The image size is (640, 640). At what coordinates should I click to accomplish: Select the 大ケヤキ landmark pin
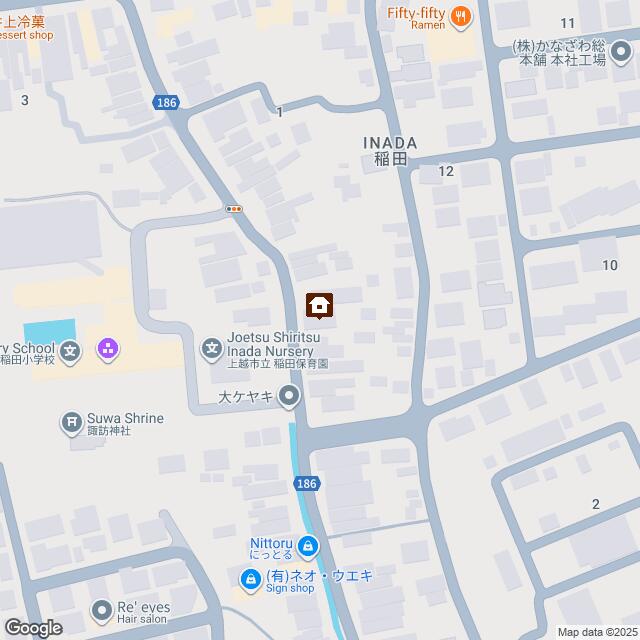[289, 398]
